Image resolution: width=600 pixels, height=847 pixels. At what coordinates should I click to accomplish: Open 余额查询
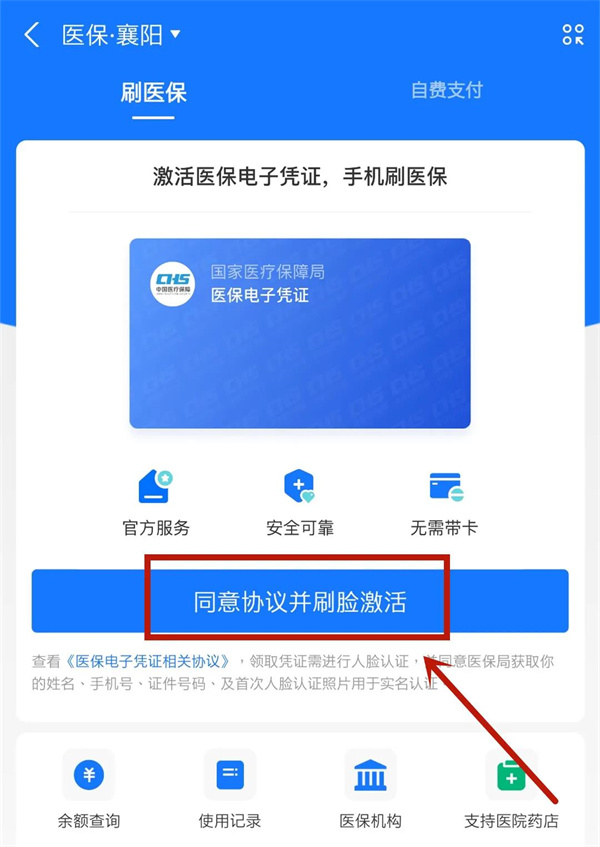pos(88,790)
